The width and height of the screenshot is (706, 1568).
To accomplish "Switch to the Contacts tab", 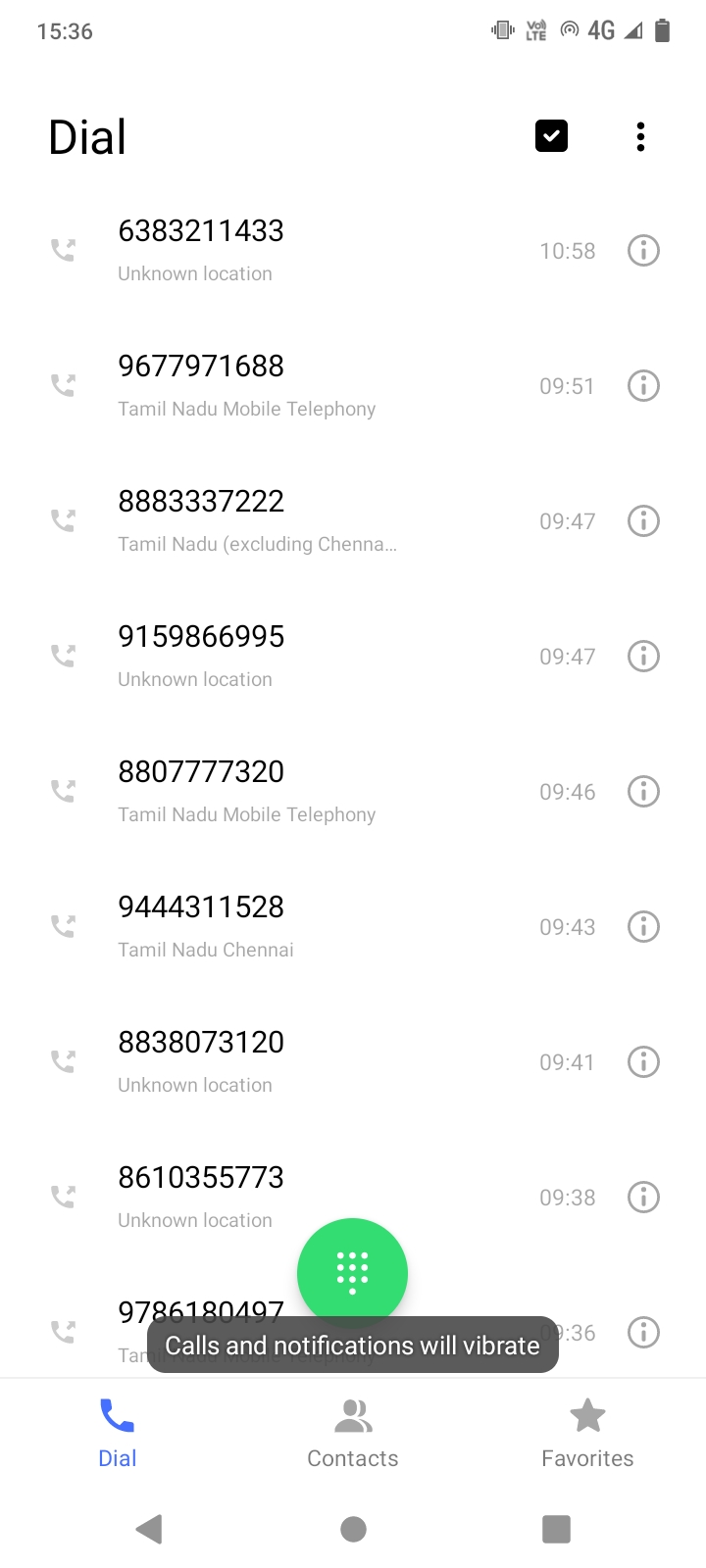I will pos(353,1432).
